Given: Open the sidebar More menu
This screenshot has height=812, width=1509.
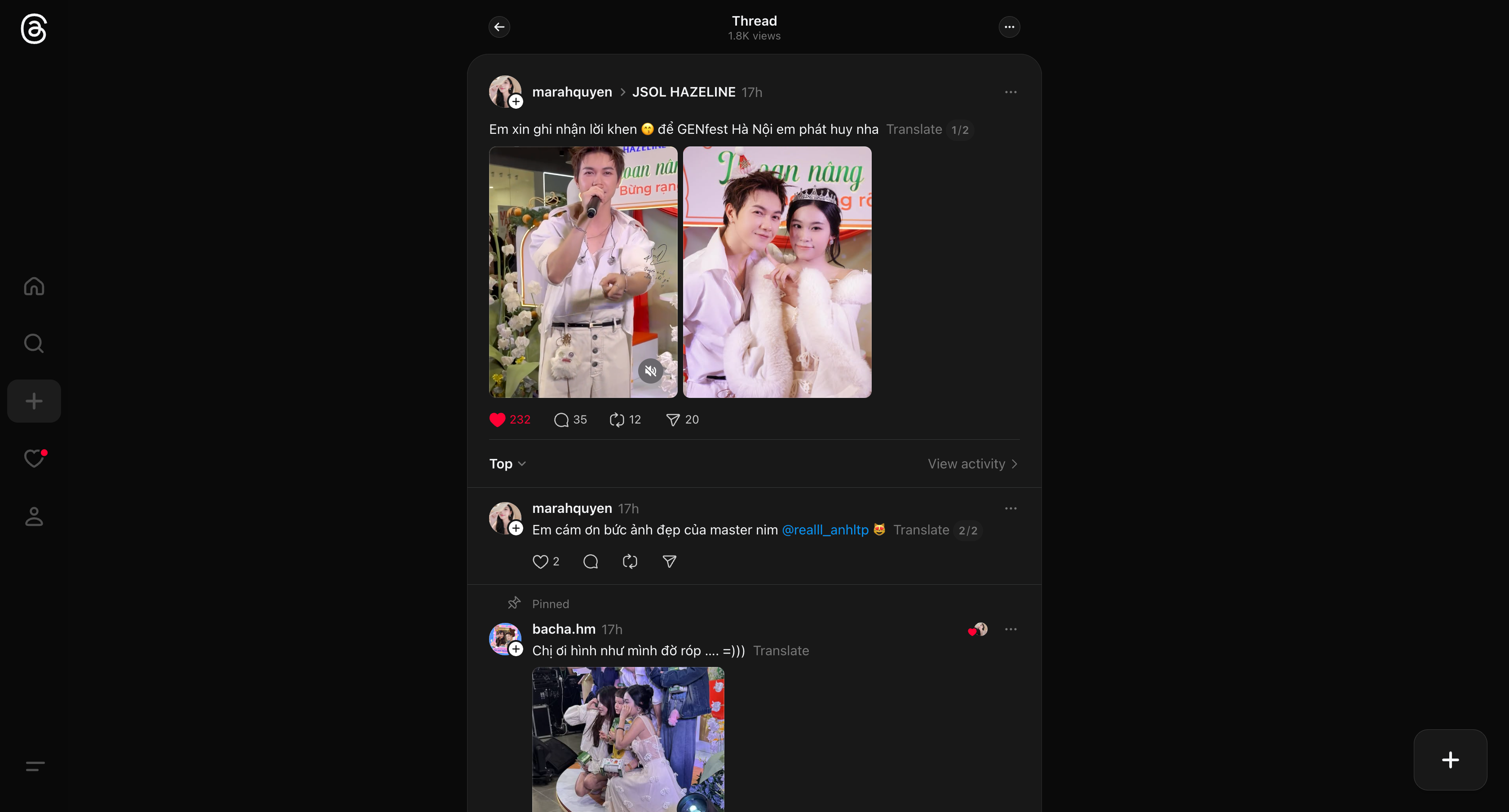Looking at the screenshot, I should pyautogui.click(x=35, y=766).
